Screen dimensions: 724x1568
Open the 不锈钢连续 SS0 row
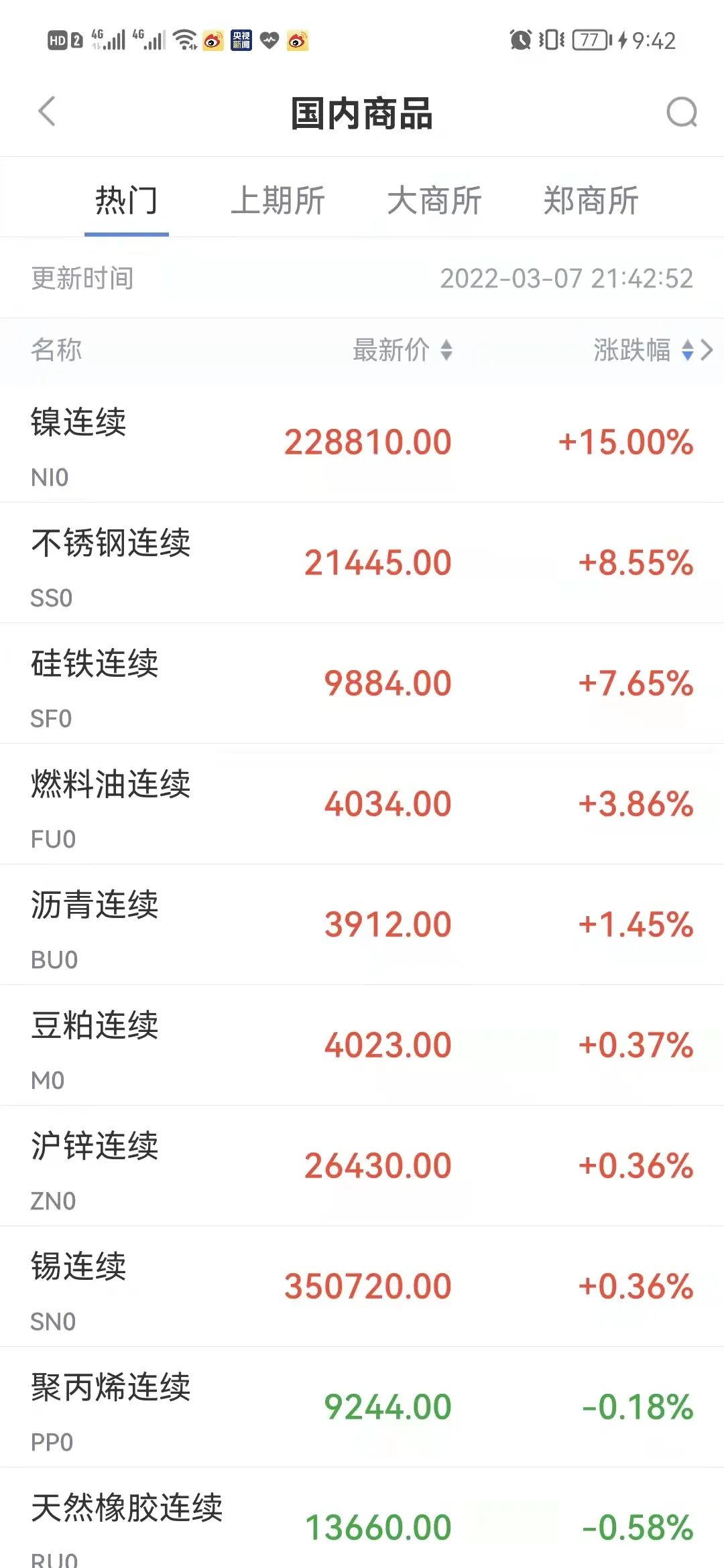click(362, 563)
